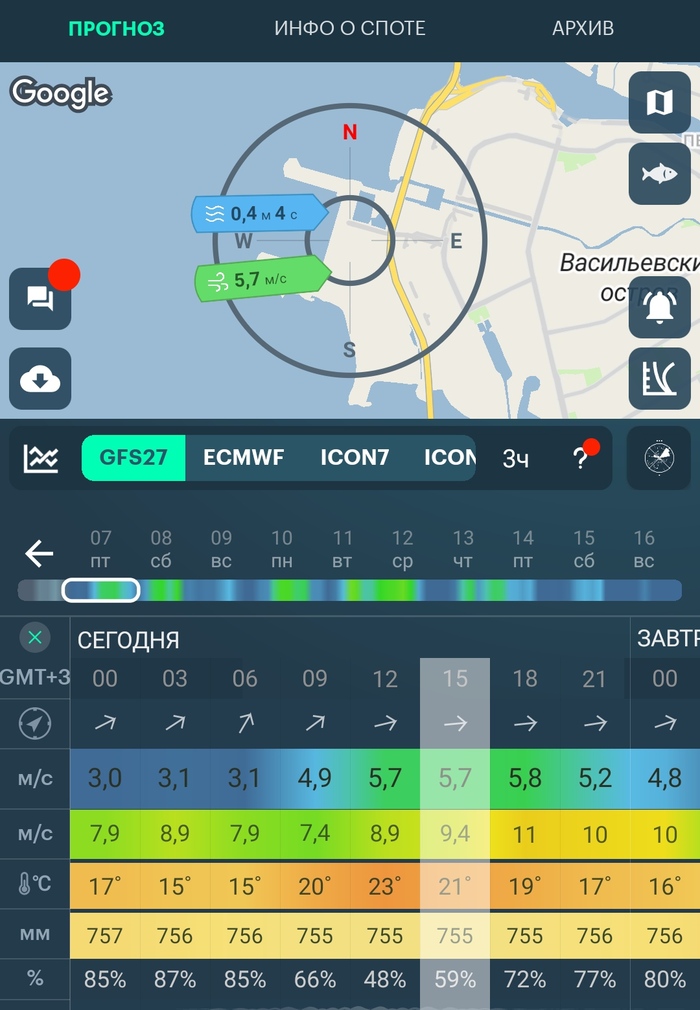The image size is (700, 1010).
Task: Open the wind rose compass icon
Action: (x=659, y=457)
